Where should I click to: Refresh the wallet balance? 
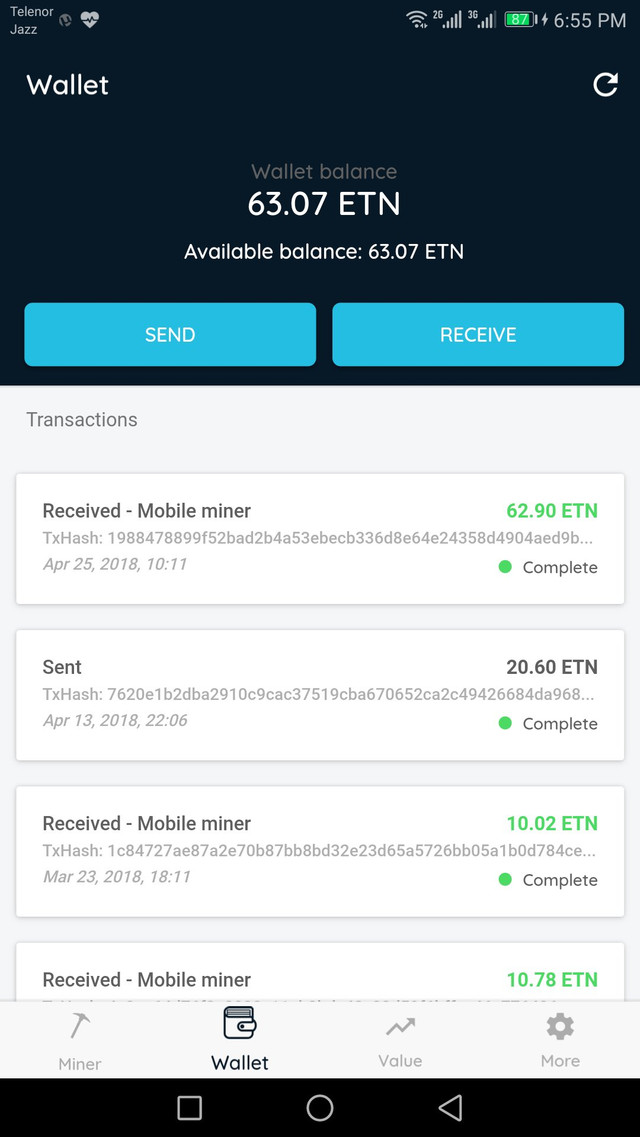click(x=605, y=85)
